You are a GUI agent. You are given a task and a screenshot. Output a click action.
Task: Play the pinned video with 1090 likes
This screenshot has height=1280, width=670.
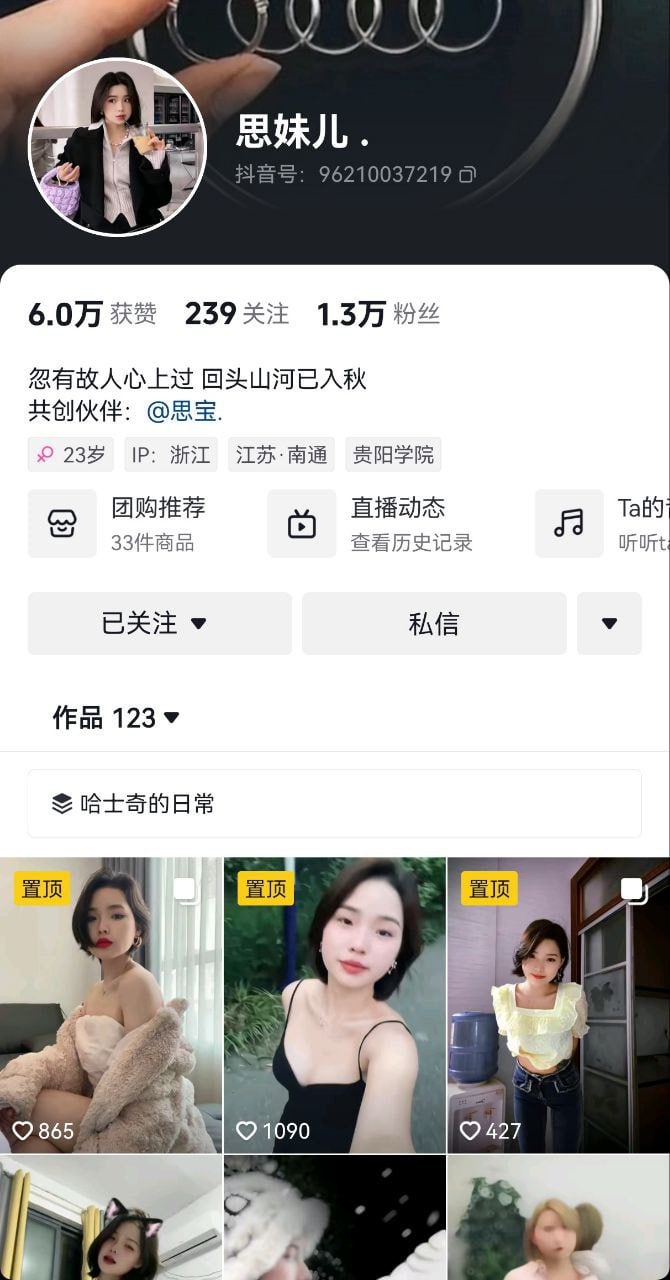pos(334,1004)
